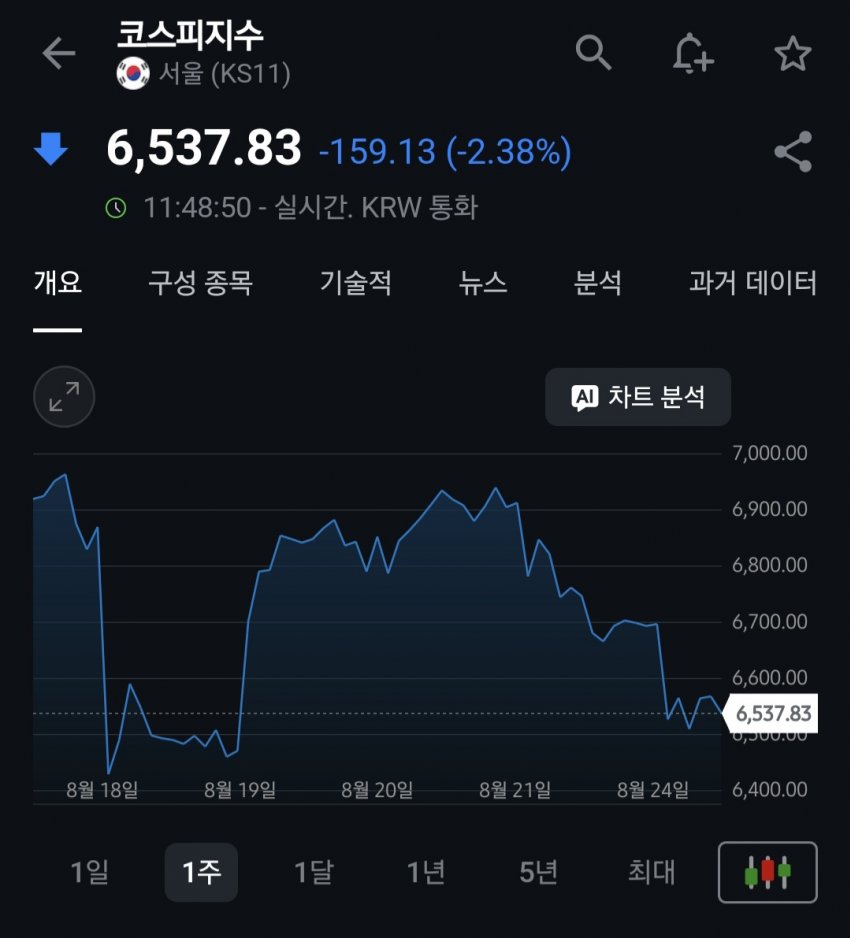
Task: Go back with the arrow
Action: [59, 53]
